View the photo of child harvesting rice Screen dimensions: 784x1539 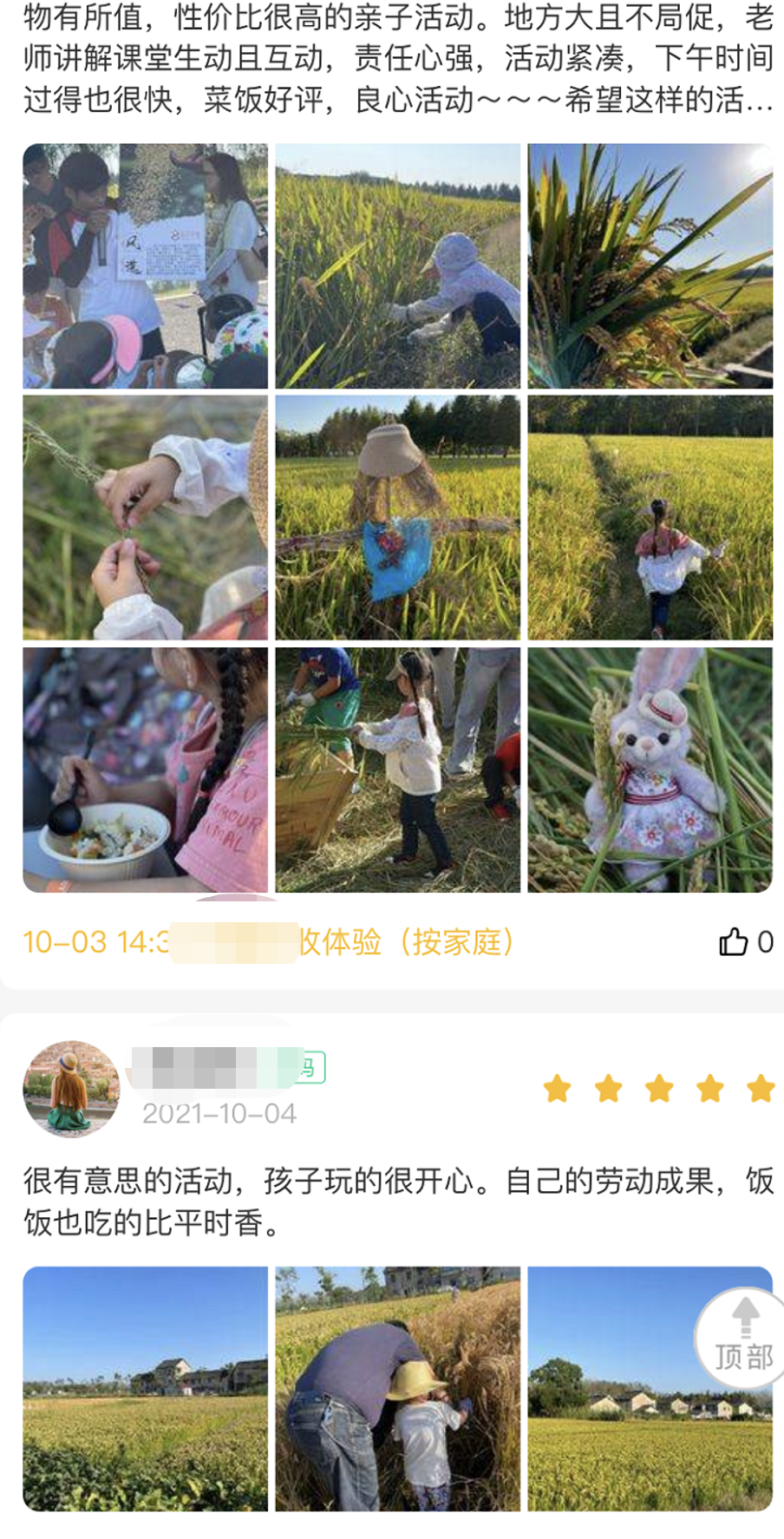click(397, 265)
